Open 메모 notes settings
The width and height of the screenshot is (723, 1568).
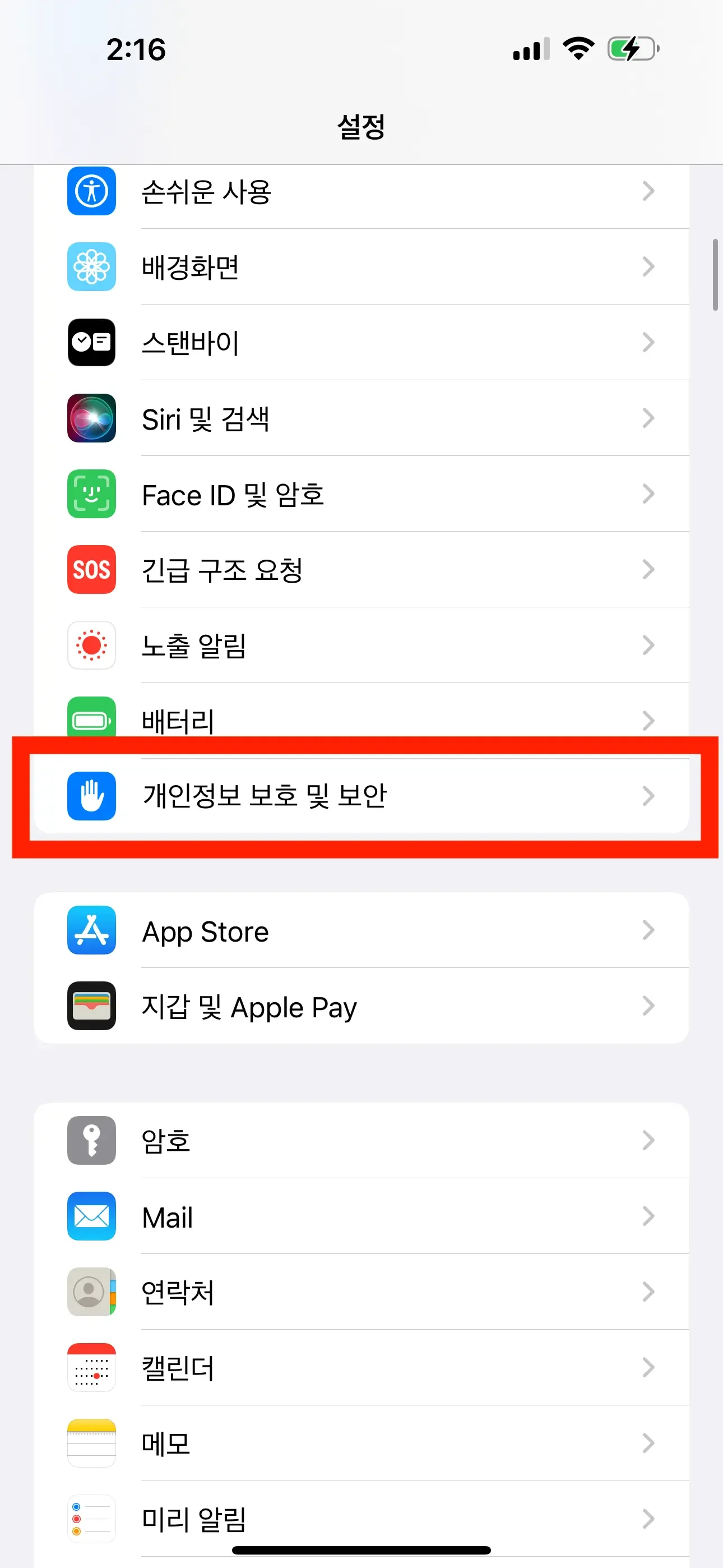click(x=360, y=1443)
